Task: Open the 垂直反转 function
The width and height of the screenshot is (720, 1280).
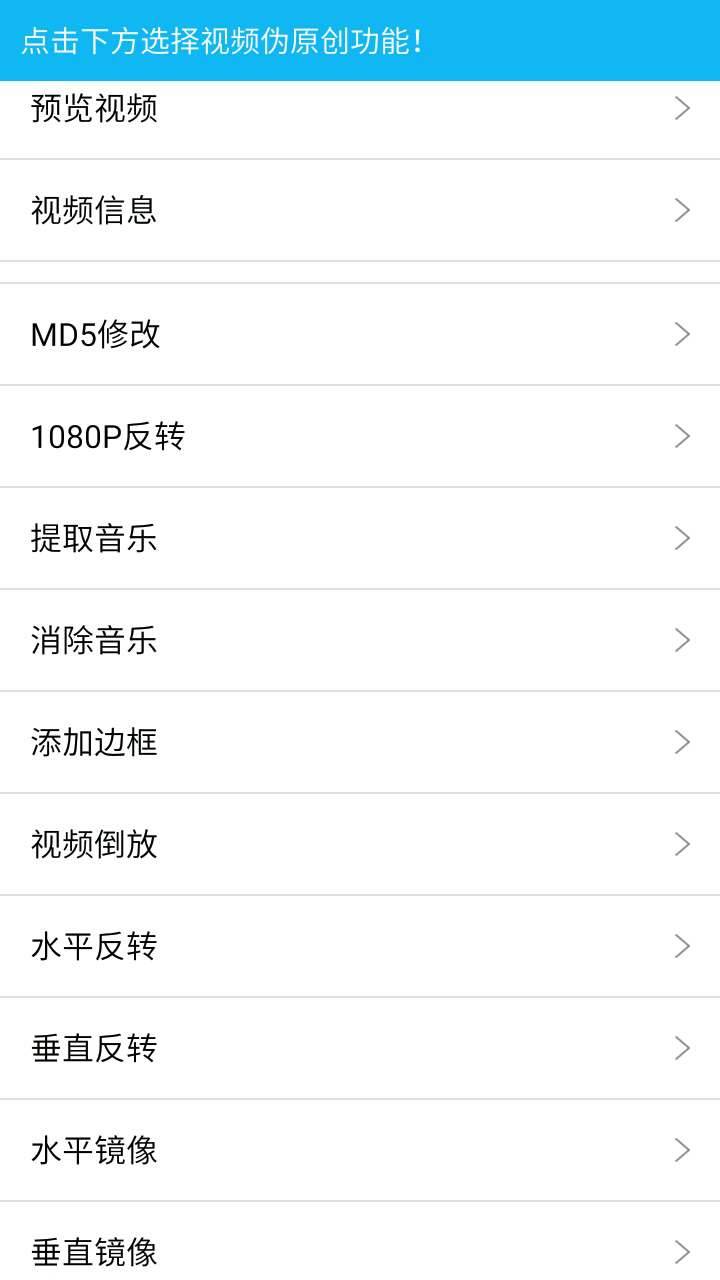Action: coord(360,1048)
